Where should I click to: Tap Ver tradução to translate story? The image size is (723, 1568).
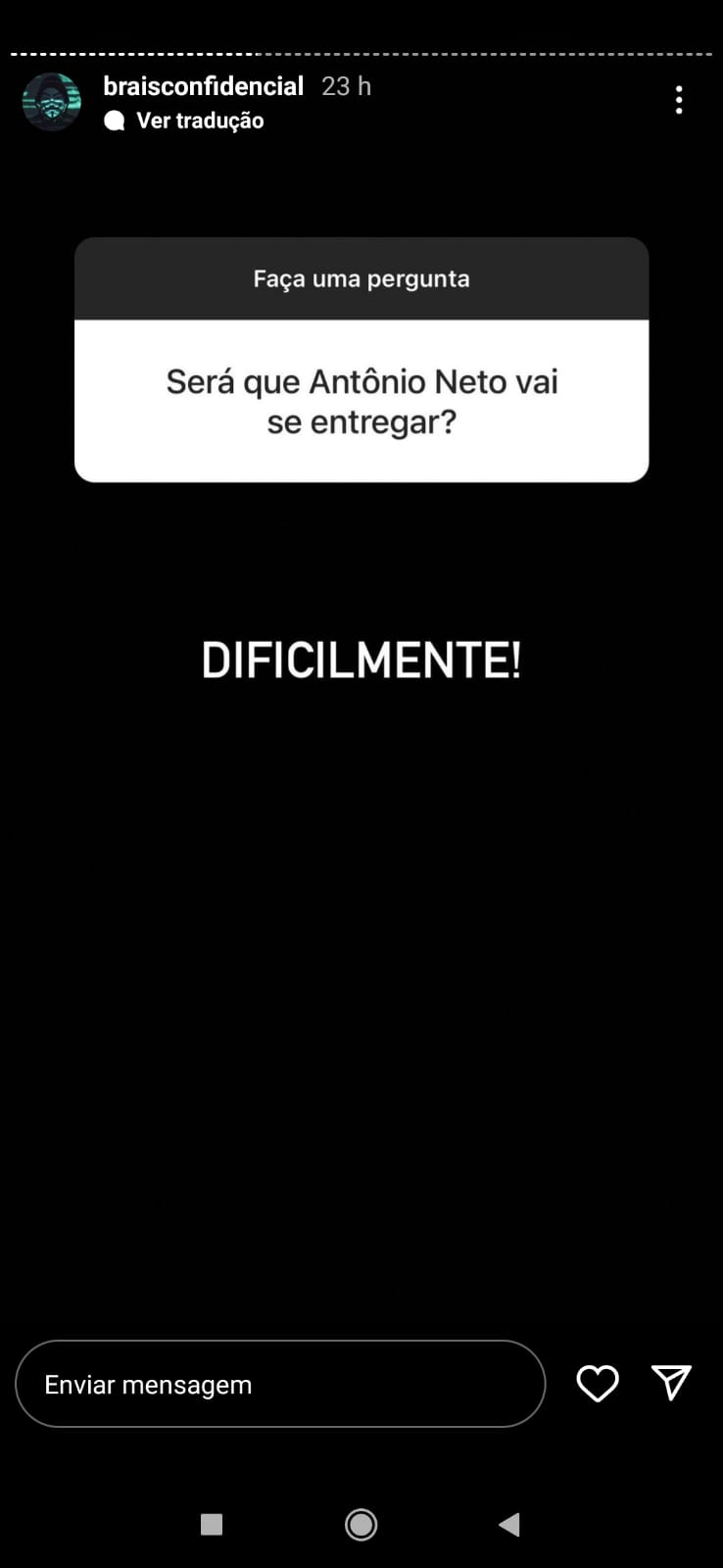coord(199,121)
